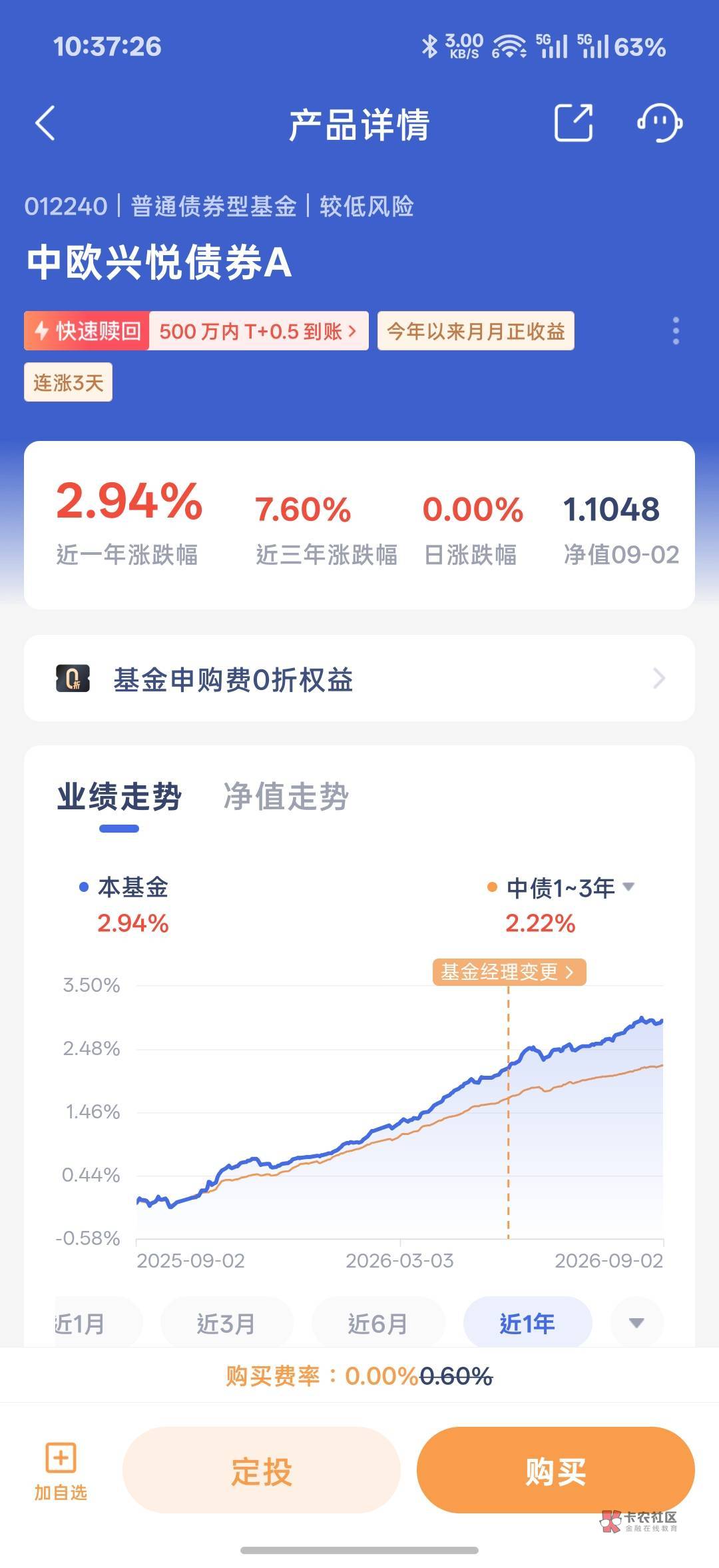Select the 近3月 time range
Screen dimensions: 719x1568
tap(226, 1323)
